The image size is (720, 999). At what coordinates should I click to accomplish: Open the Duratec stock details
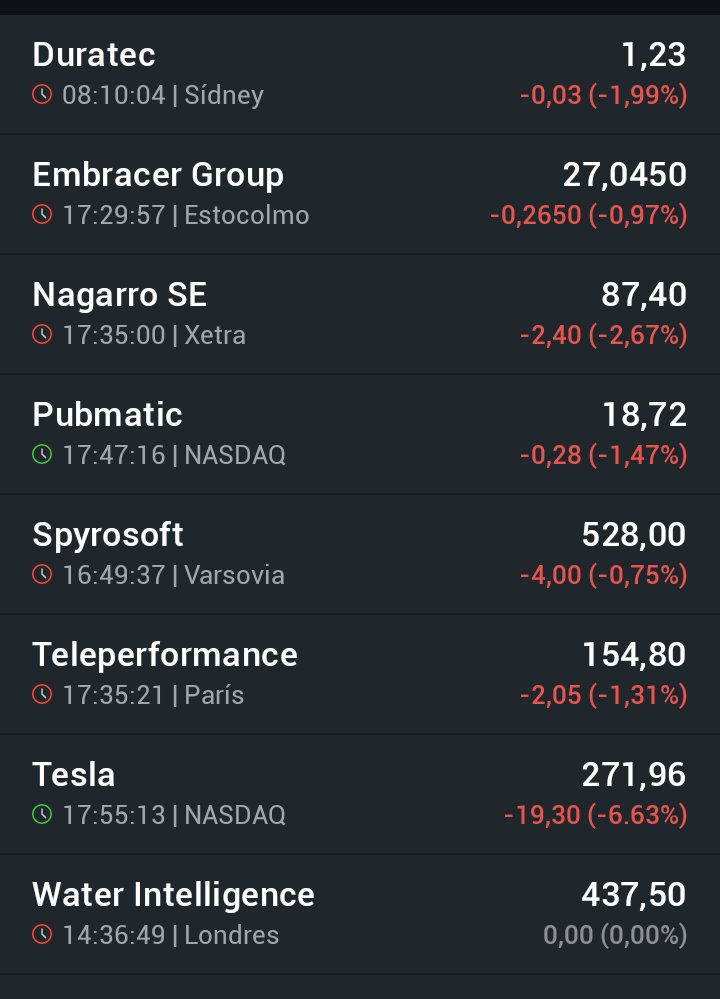[x=360, y=74]
